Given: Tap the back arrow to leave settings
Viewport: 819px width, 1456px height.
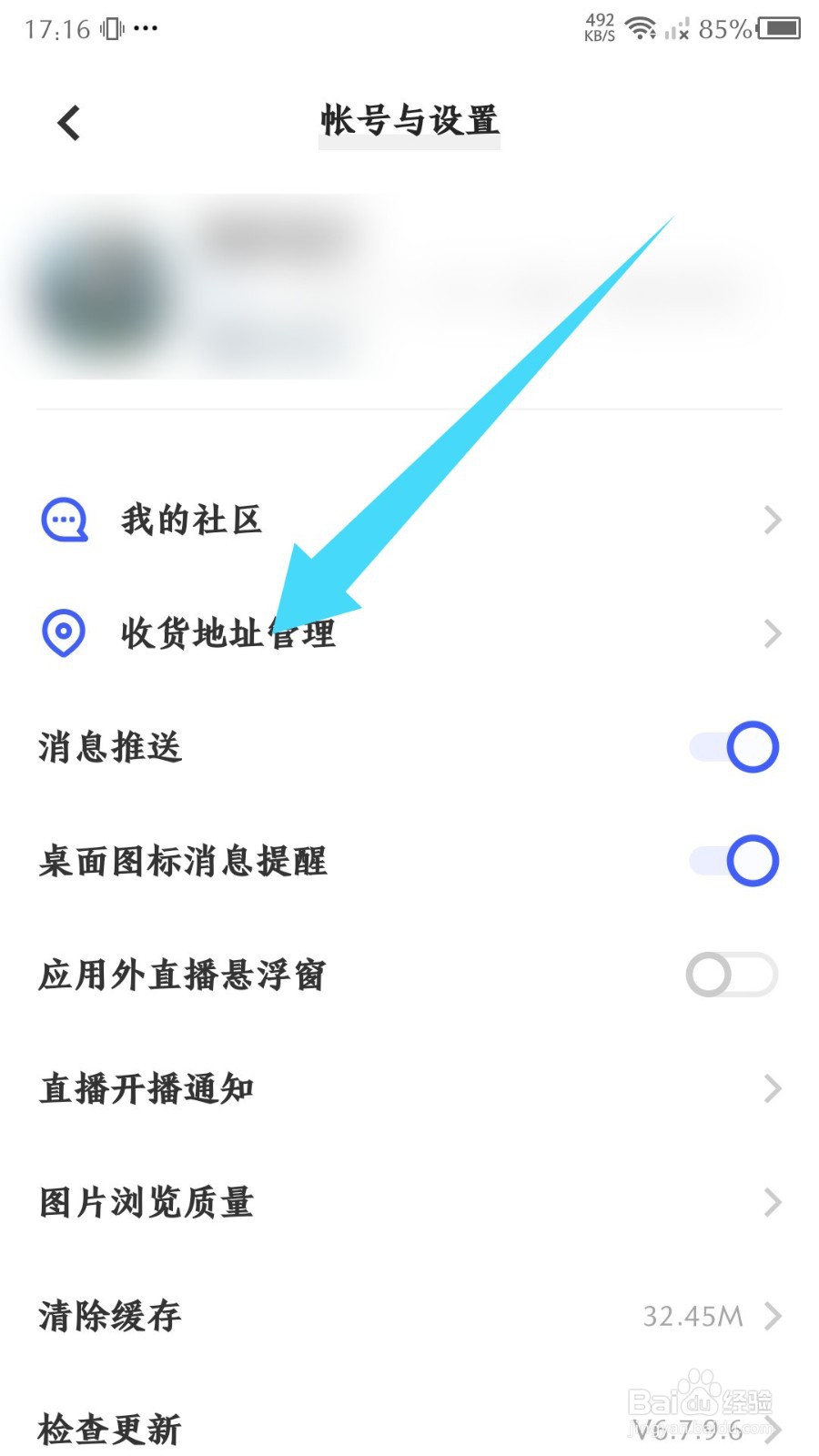Looking at the screenshot, I should tap(66, 122).
